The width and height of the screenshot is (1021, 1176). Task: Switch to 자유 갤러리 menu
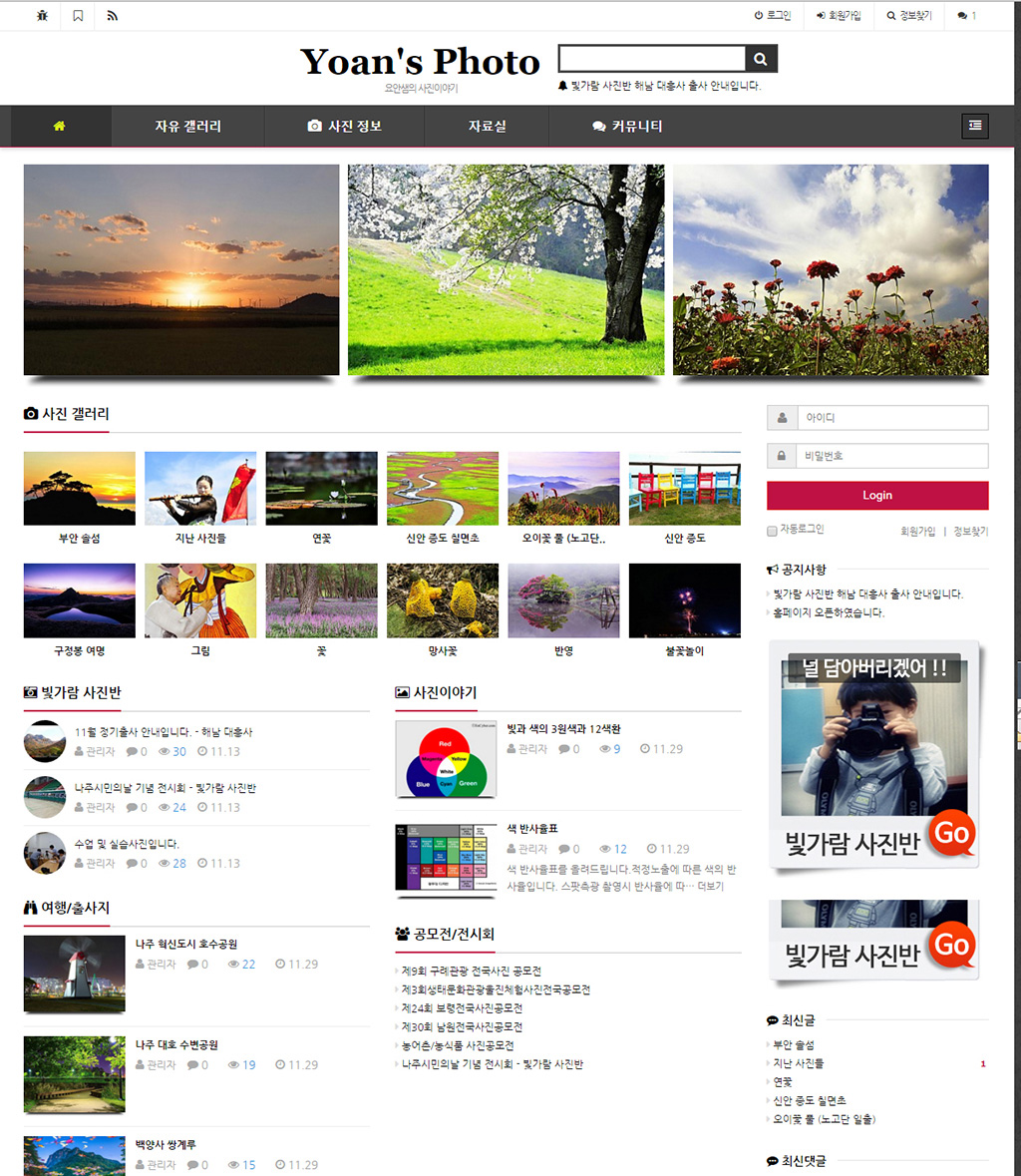pyautogui.click(x=187, y=127)
